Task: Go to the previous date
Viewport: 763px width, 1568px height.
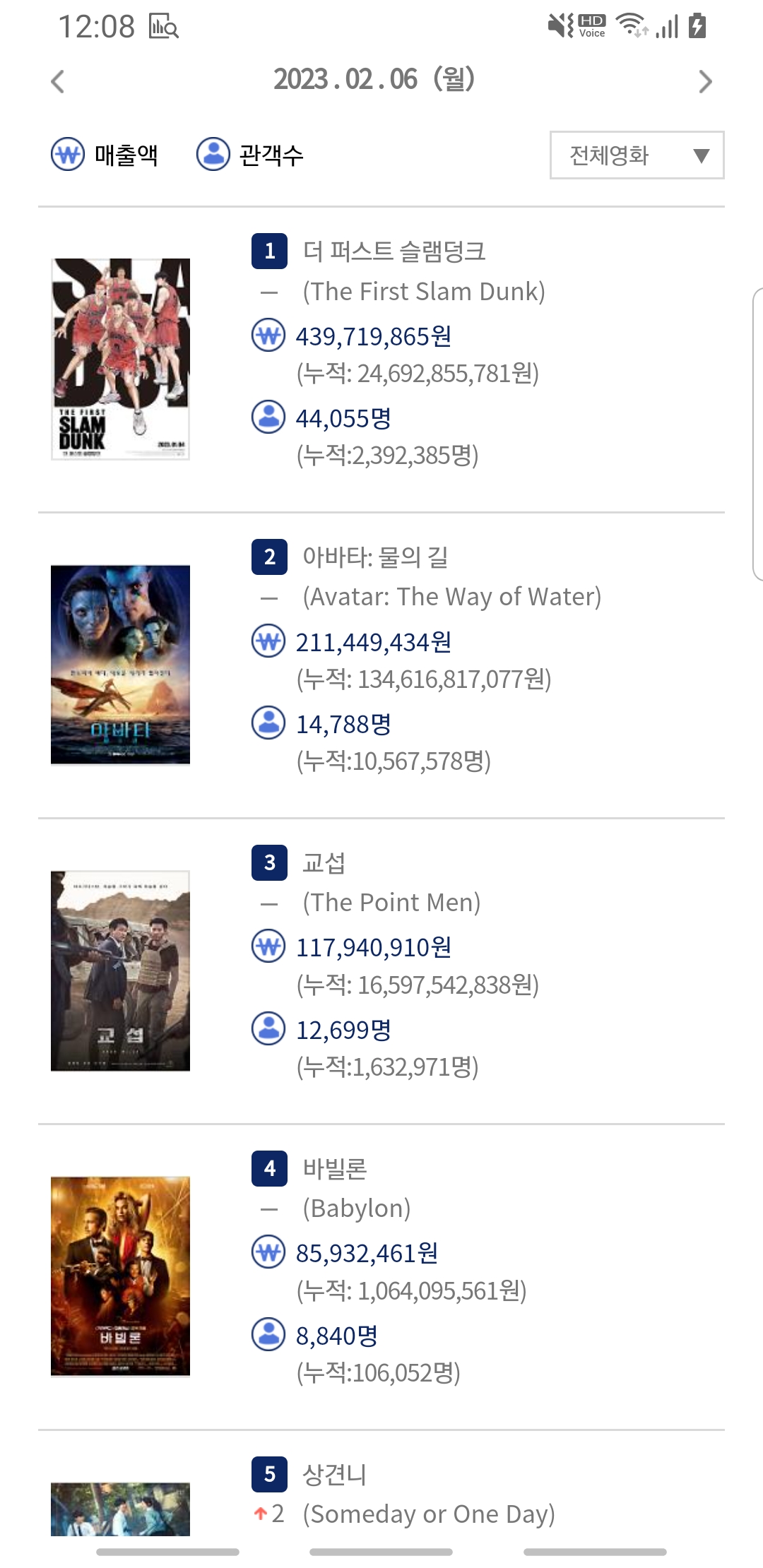Action: tap(58, 81)
